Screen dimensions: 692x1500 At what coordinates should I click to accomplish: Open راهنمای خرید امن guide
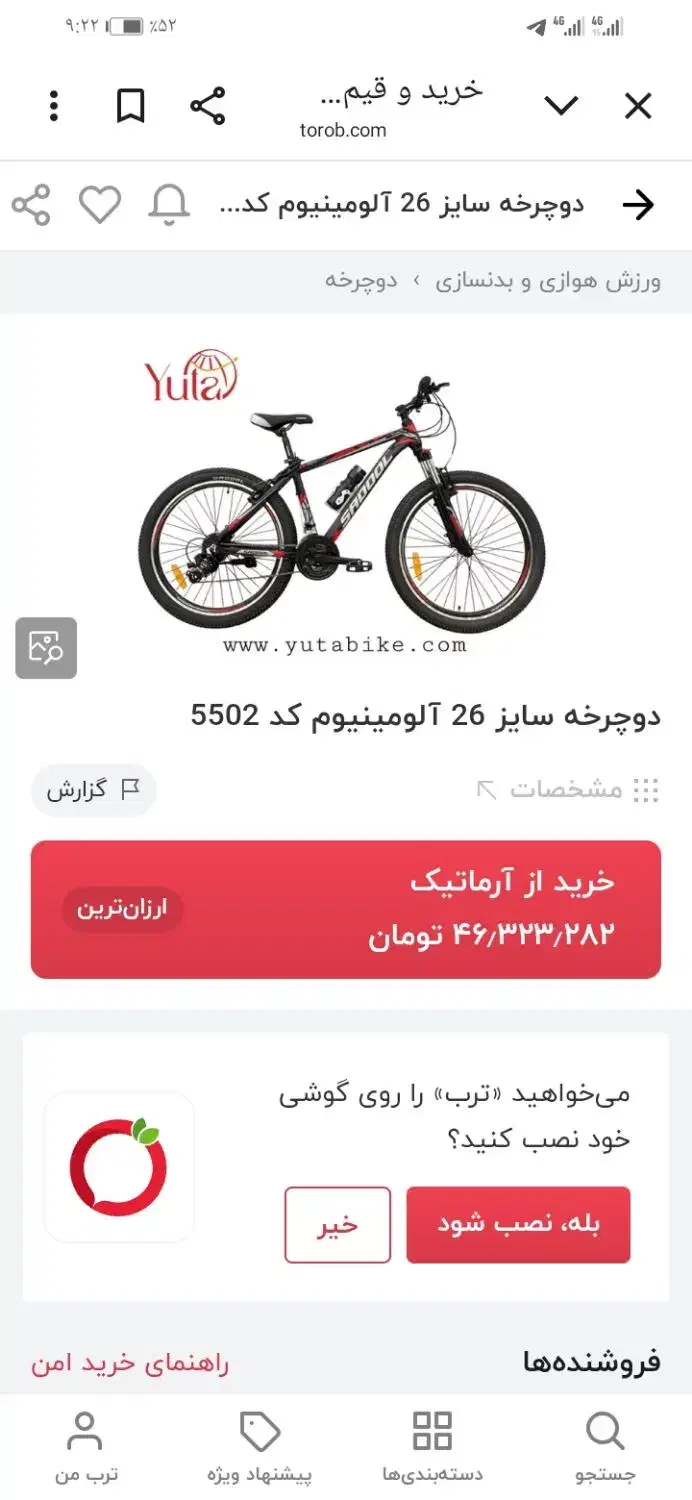(x=129, y=1364)
